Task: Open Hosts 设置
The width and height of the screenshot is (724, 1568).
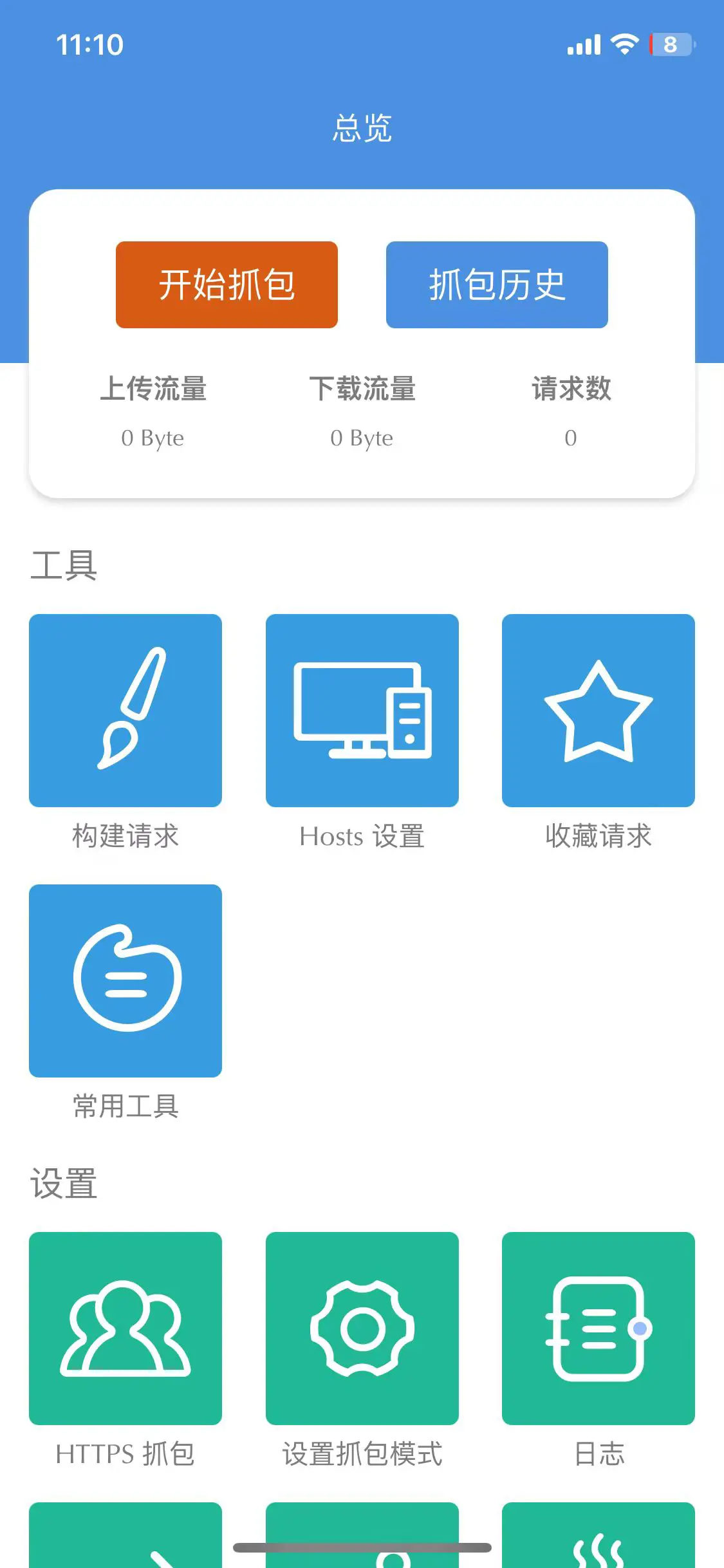Action: [362, 711]
